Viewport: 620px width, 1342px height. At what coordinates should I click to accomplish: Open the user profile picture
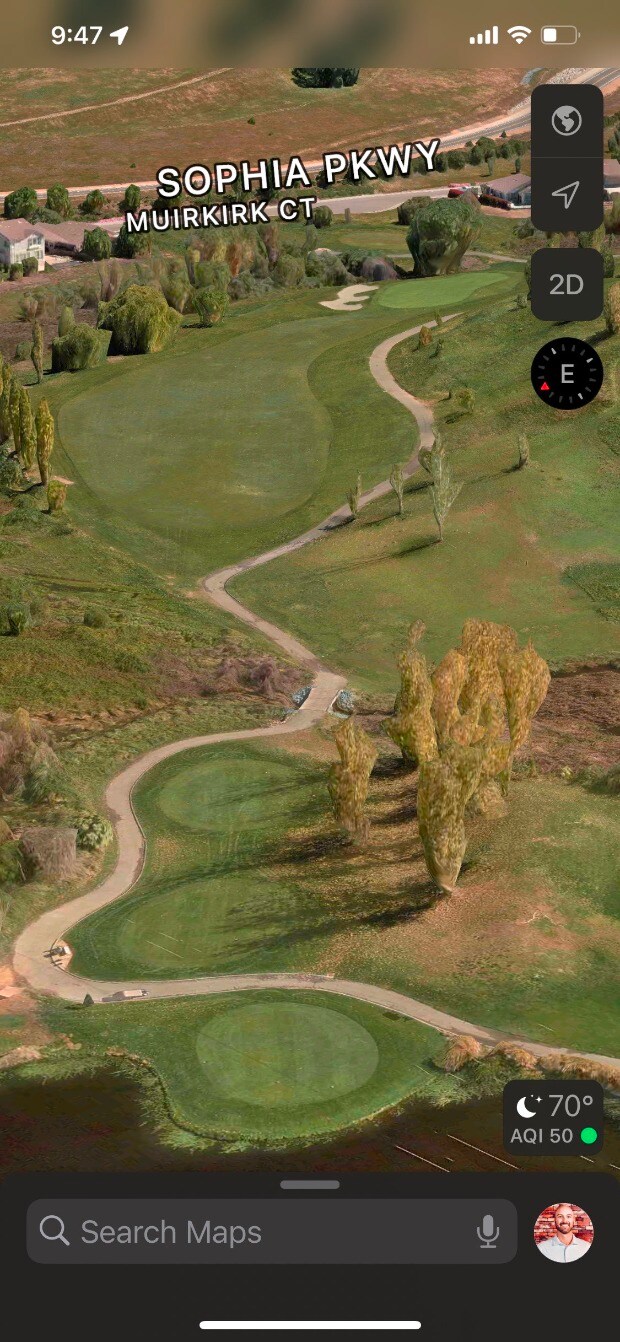pyautogui.click(x=564, y=1232)
